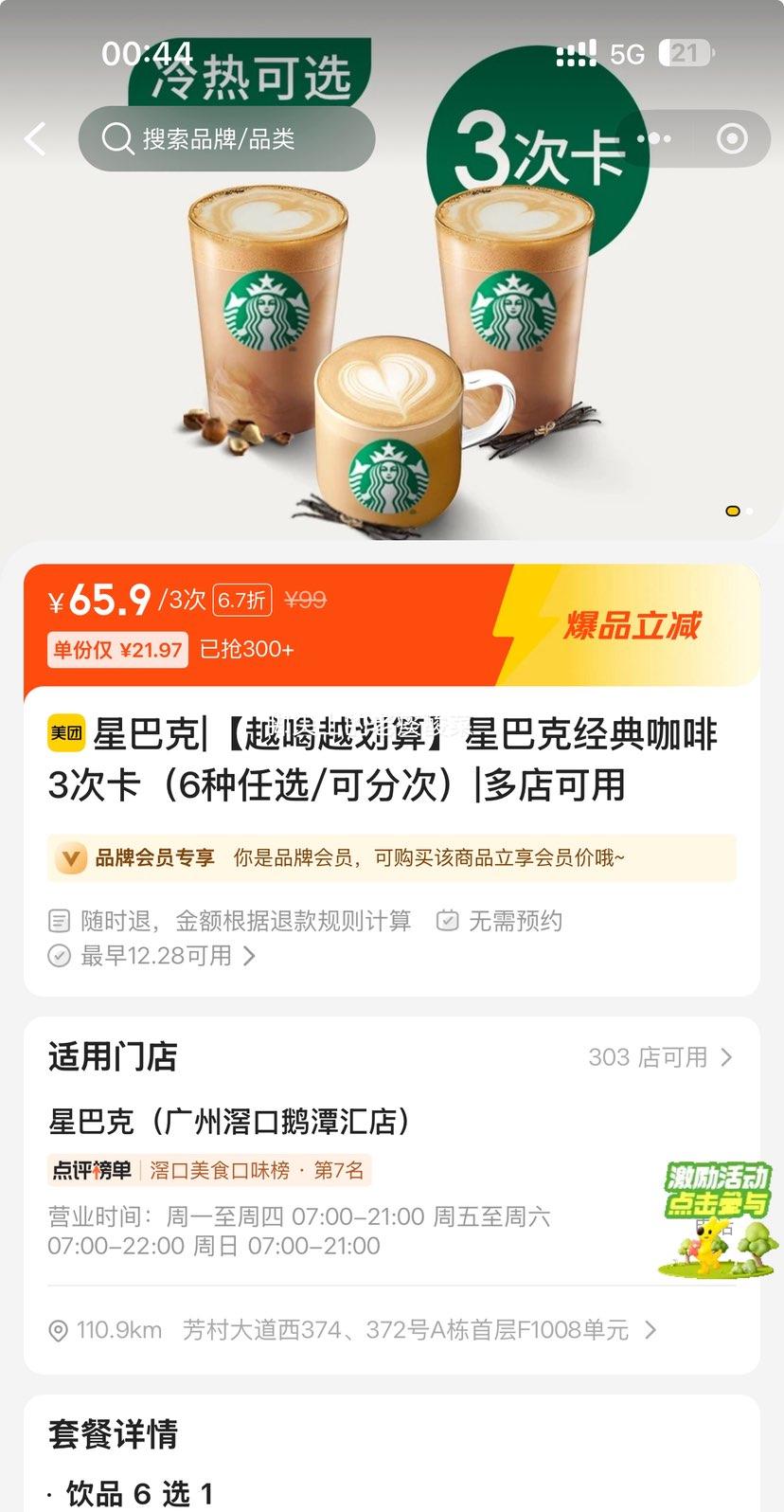The height and width of the screenshot is (1512, 784).
Task: Click the magnifier icon in the search bar
Action: pyautogui.click(x=116, y=138)
